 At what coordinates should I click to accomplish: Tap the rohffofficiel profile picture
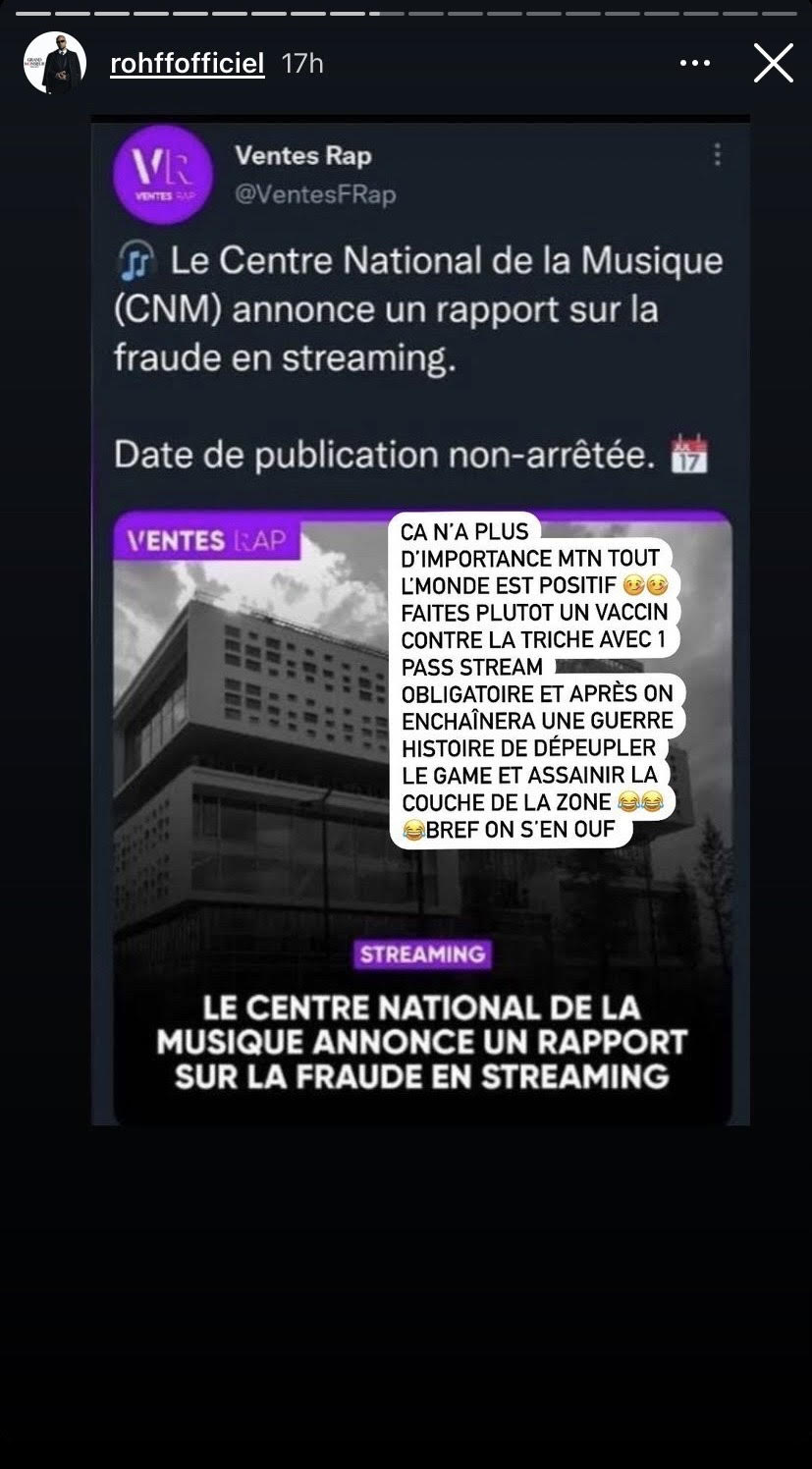pos(55,64)
